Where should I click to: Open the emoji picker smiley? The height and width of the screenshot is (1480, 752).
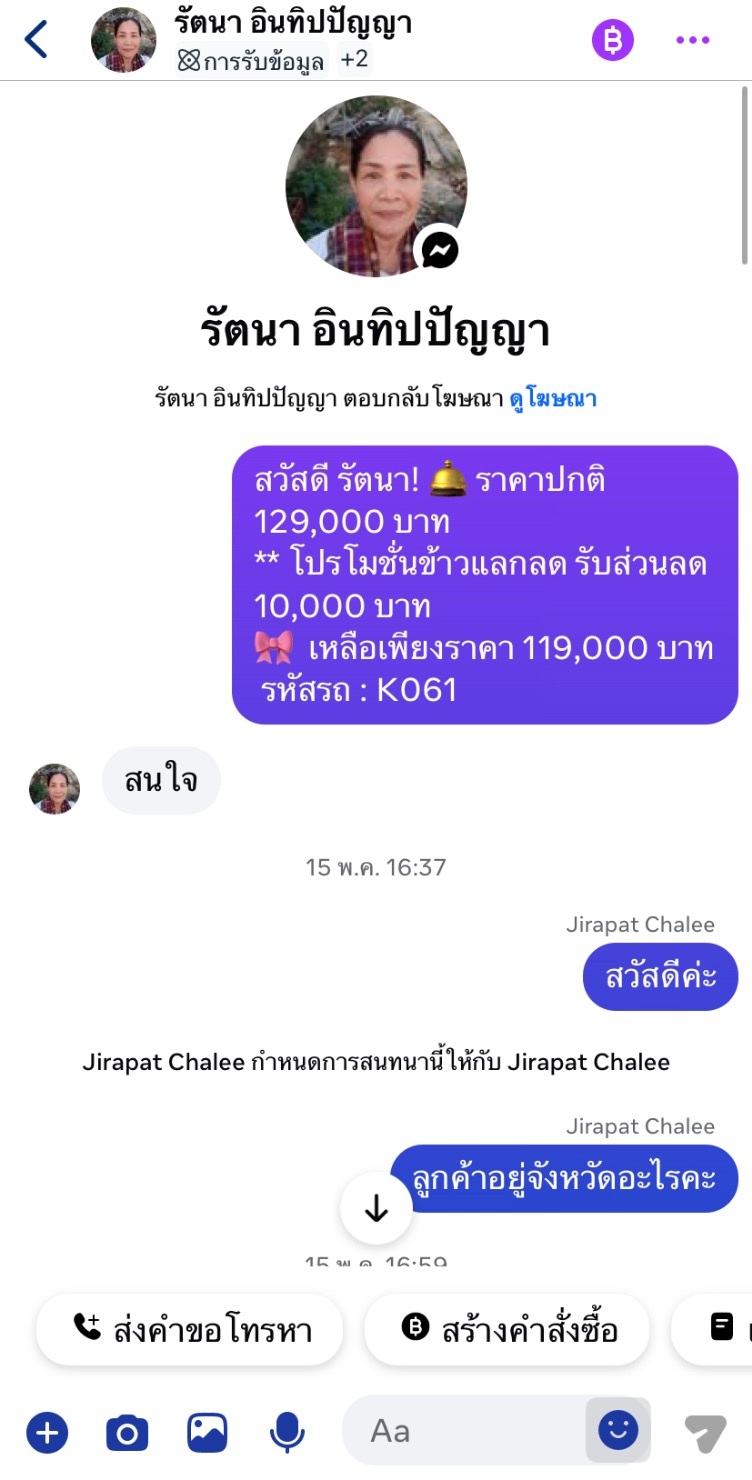pos(618,1430)
